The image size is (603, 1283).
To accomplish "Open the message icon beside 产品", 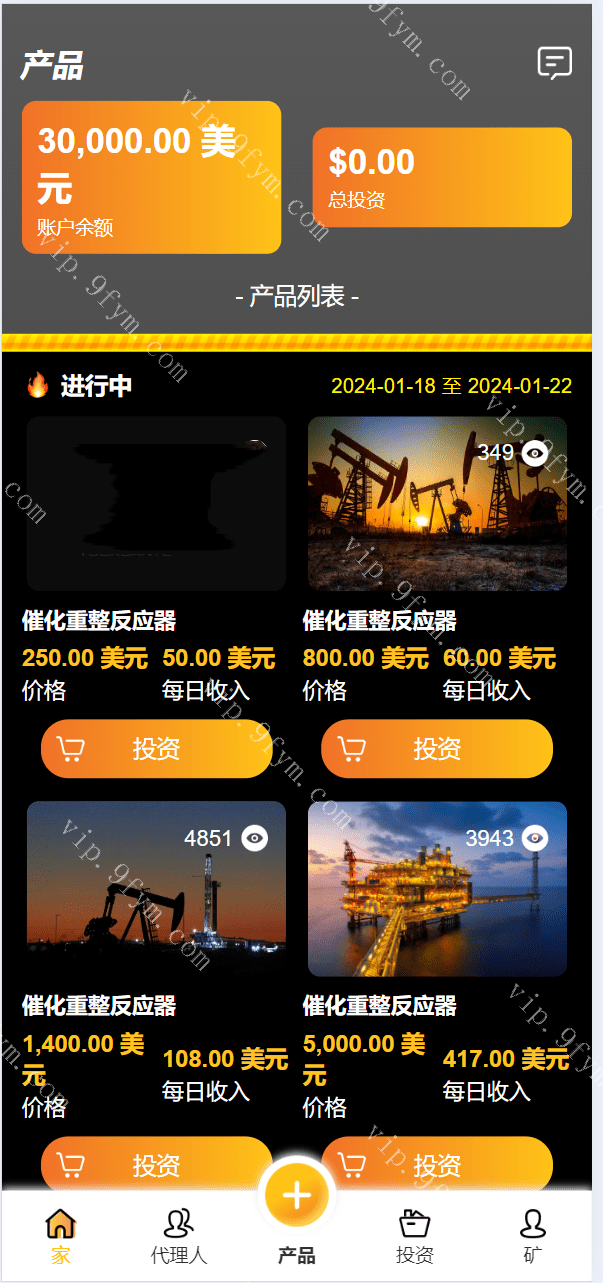I will (x=554, y=63).
